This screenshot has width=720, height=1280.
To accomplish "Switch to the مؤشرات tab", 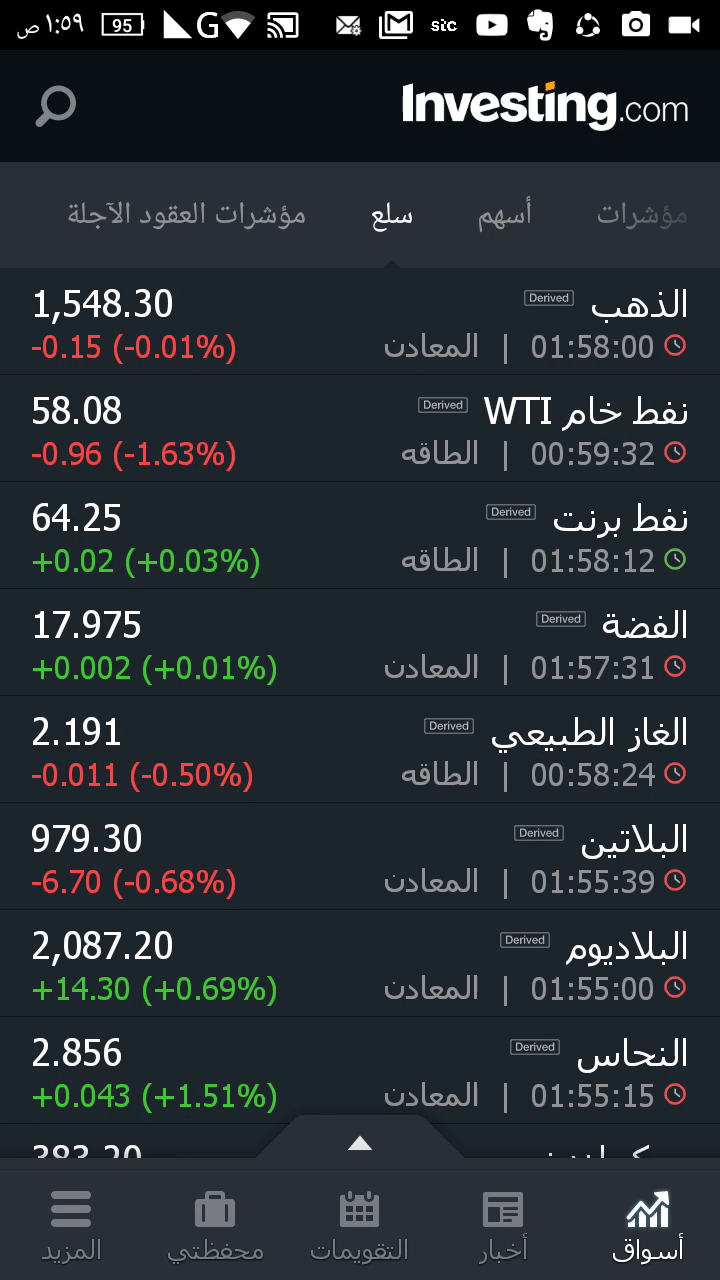I will 642,214.
